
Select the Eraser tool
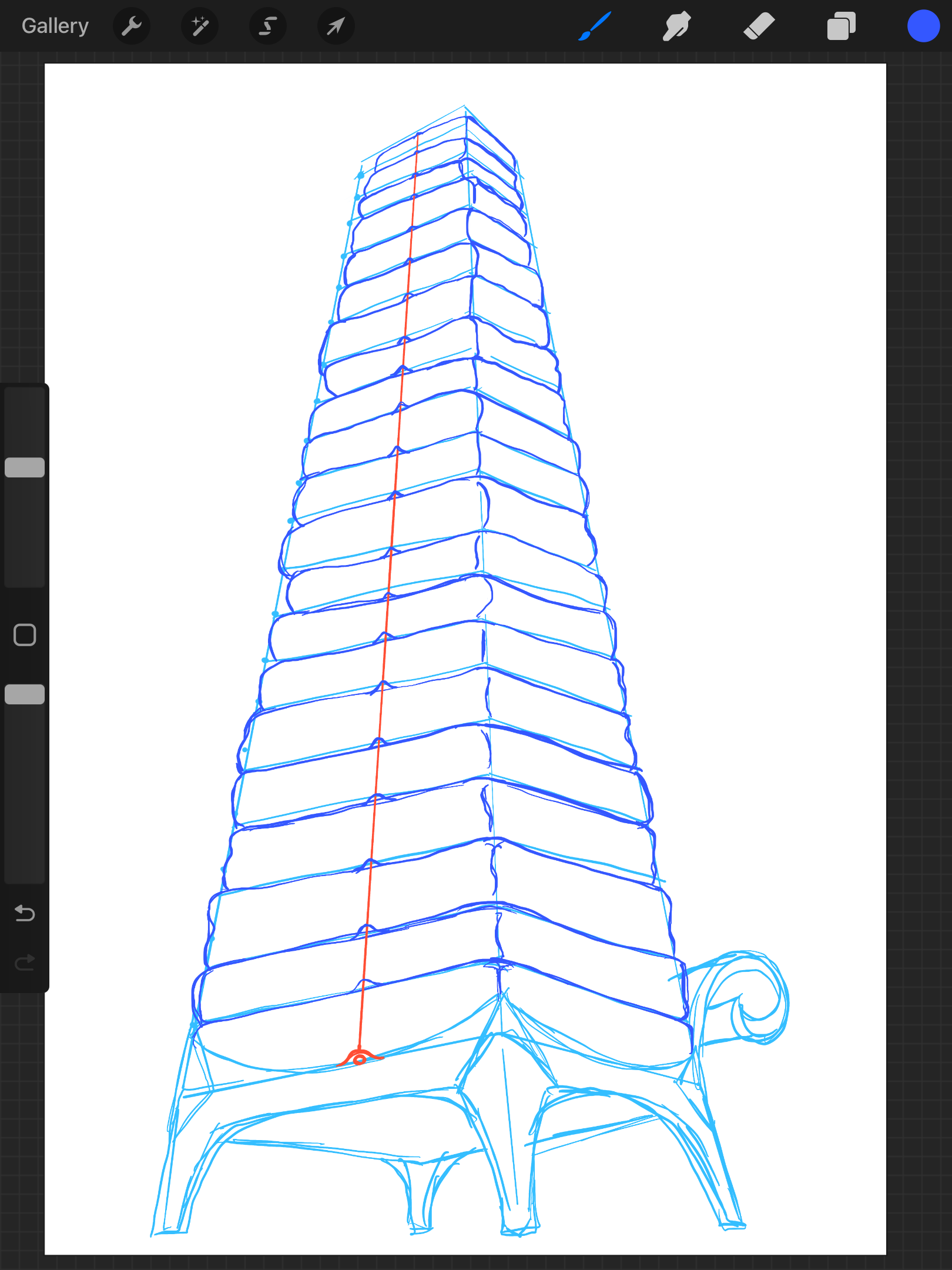pos(759,26)
